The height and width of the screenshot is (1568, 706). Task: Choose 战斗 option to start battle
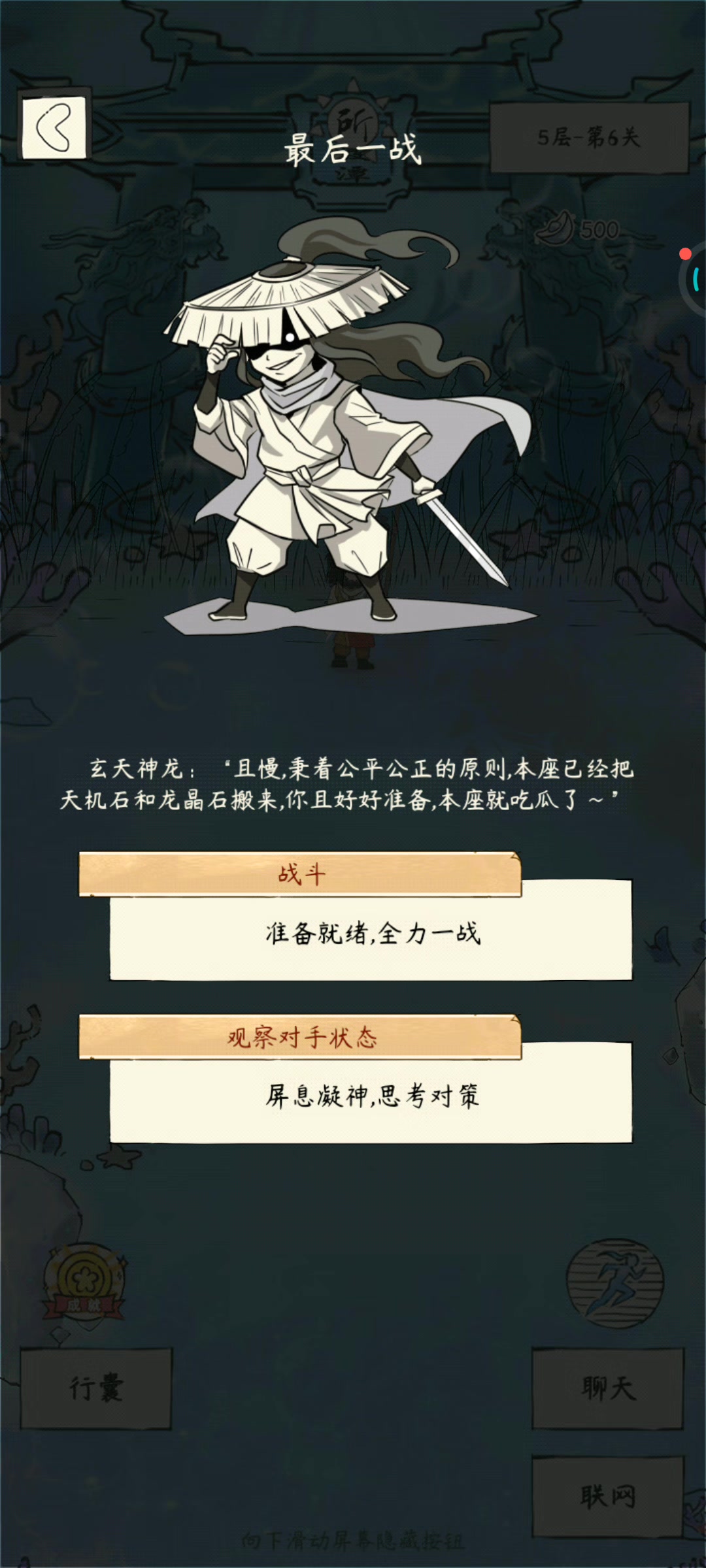(370, 930)
